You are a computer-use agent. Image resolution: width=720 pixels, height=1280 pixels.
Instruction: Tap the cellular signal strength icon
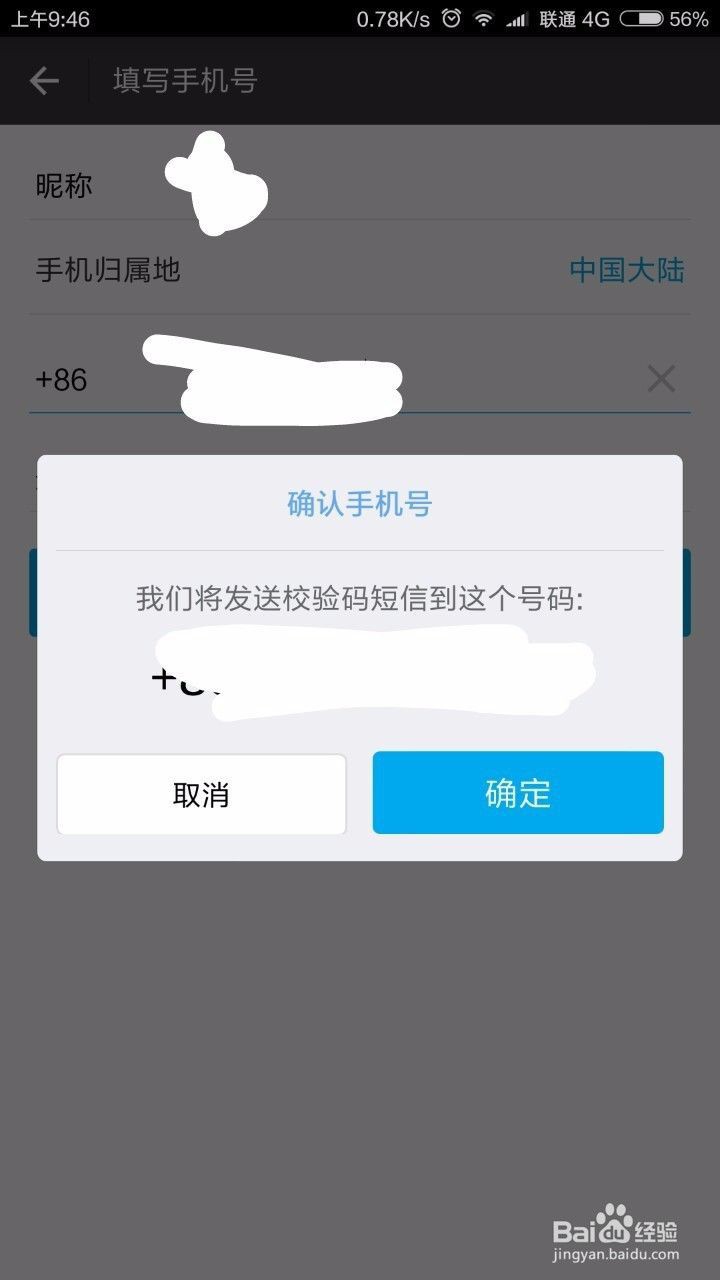click(x=517, y=17)
